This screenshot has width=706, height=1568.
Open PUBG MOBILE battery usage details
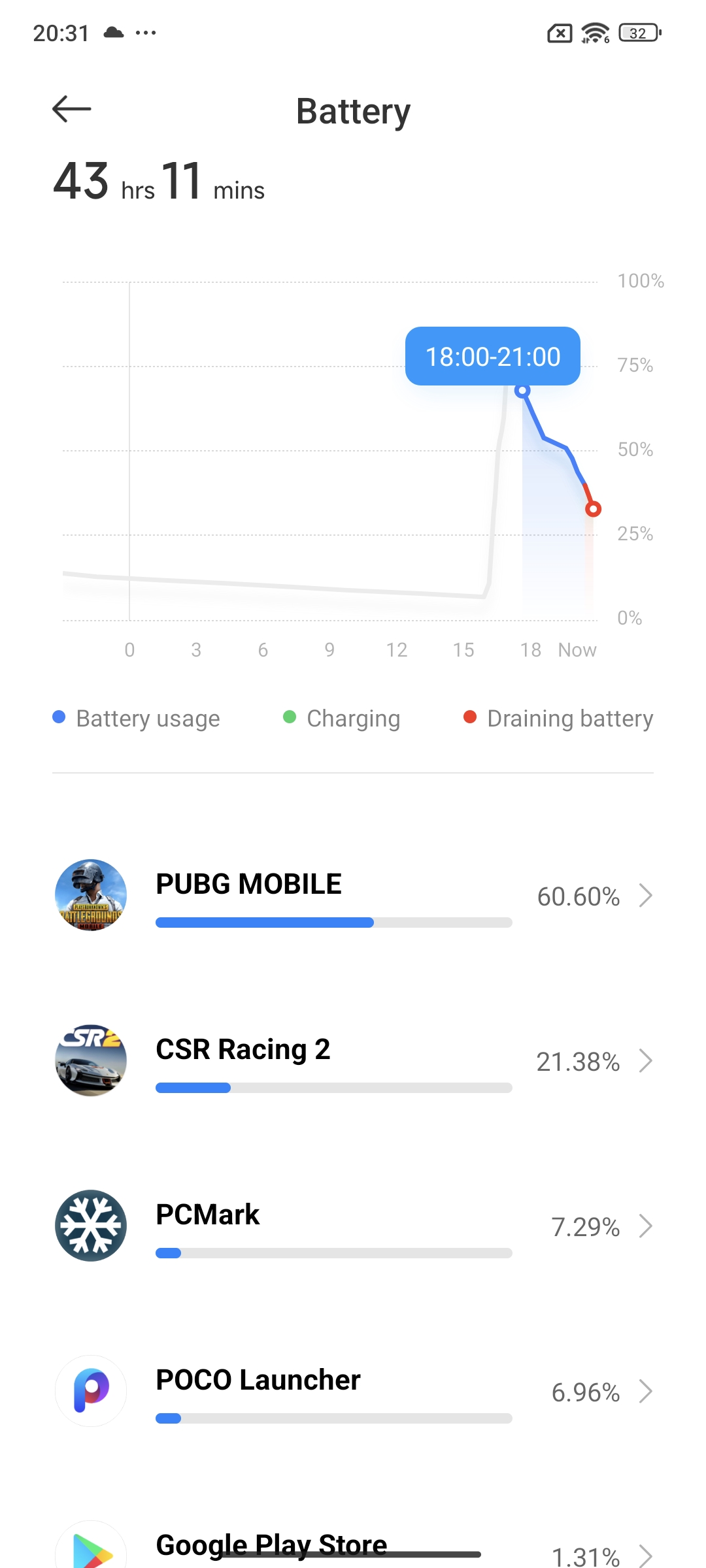(x=353, y=896)
